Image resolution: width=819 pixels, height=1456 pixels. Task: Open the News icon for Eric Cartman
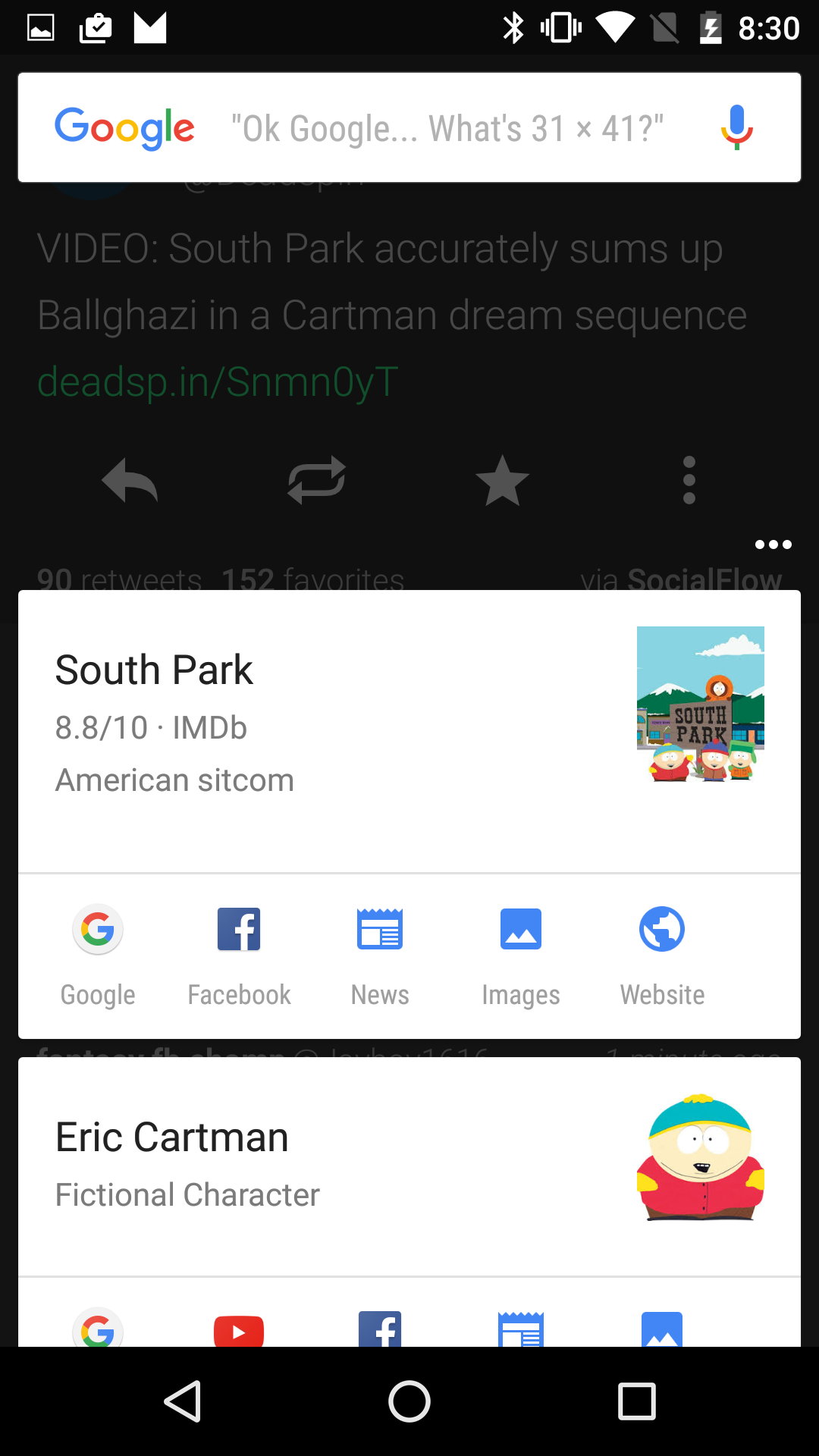521,1331
